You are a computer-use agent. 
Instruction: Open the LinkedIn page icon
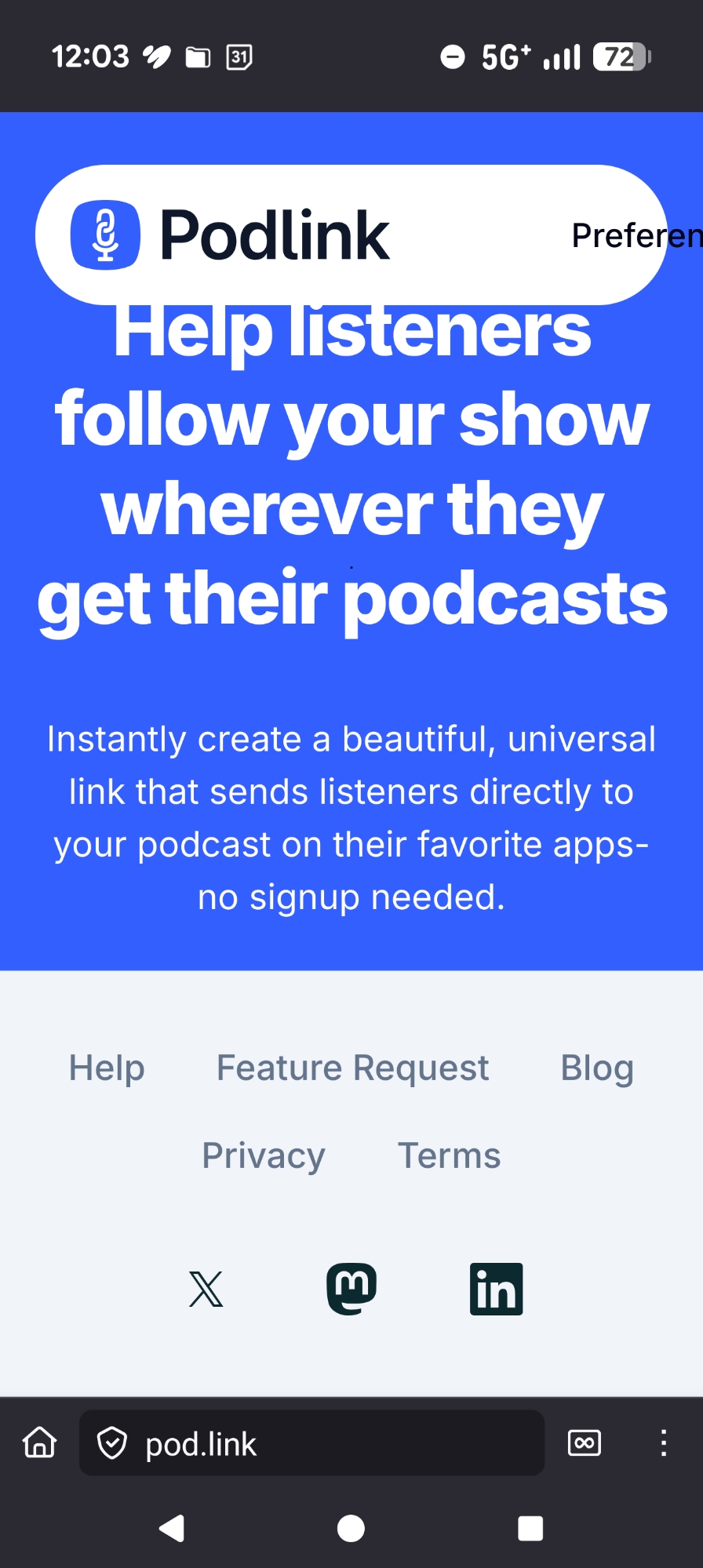496,1289
